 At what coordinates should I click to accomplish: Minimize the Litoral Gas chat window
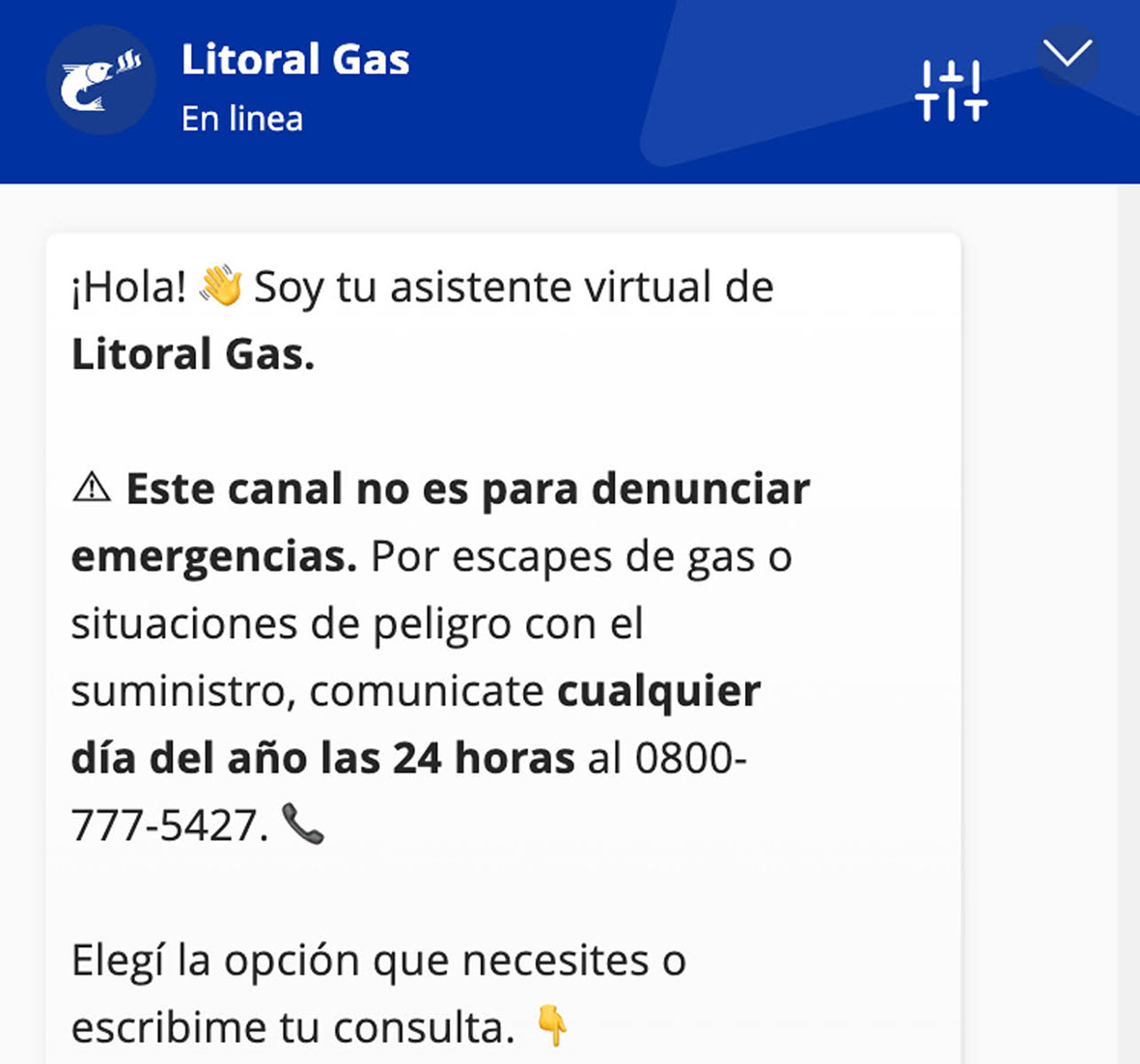coord(1068,53)
